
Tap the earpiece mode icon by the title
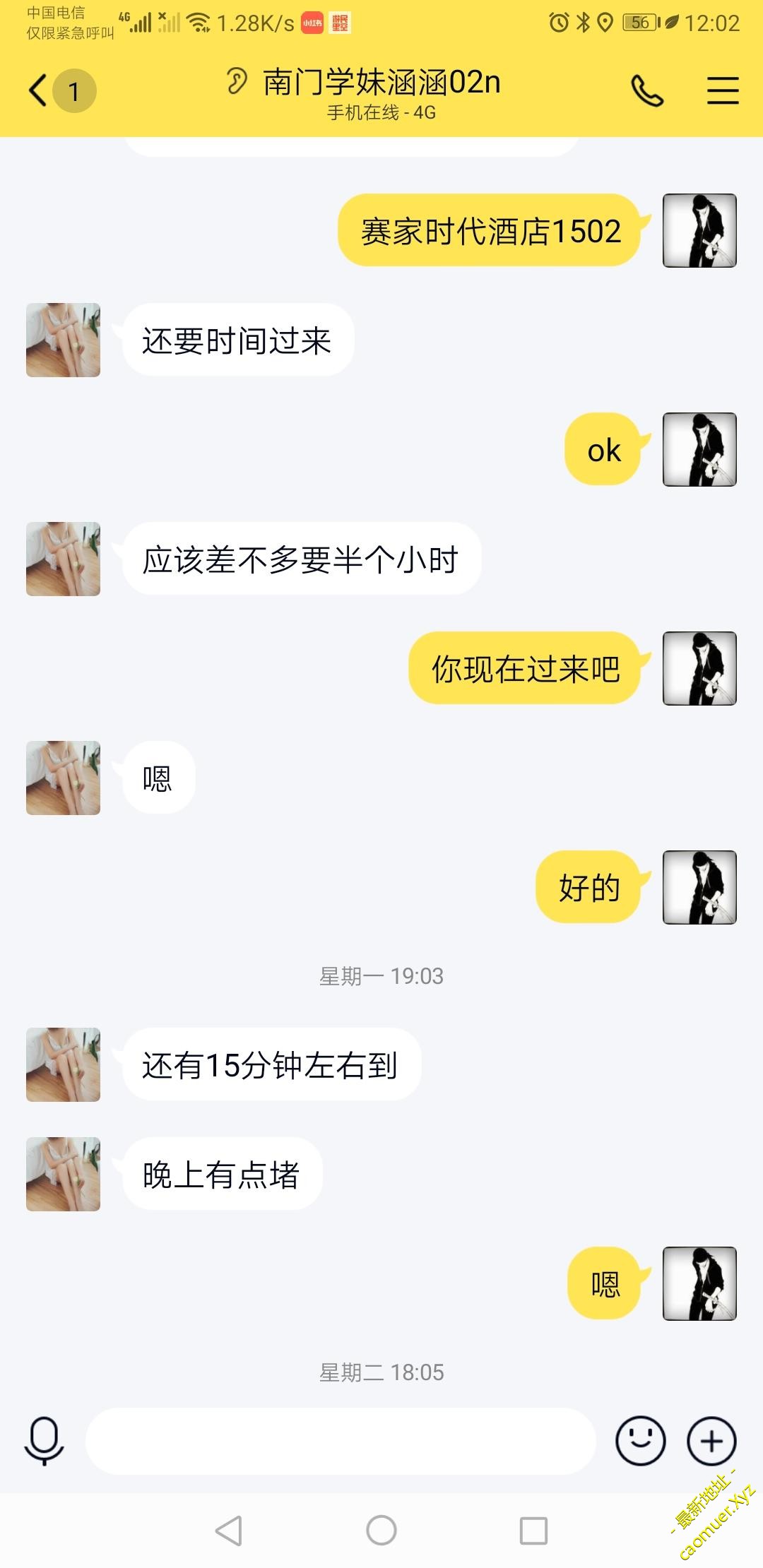click(x=237, y=81)
